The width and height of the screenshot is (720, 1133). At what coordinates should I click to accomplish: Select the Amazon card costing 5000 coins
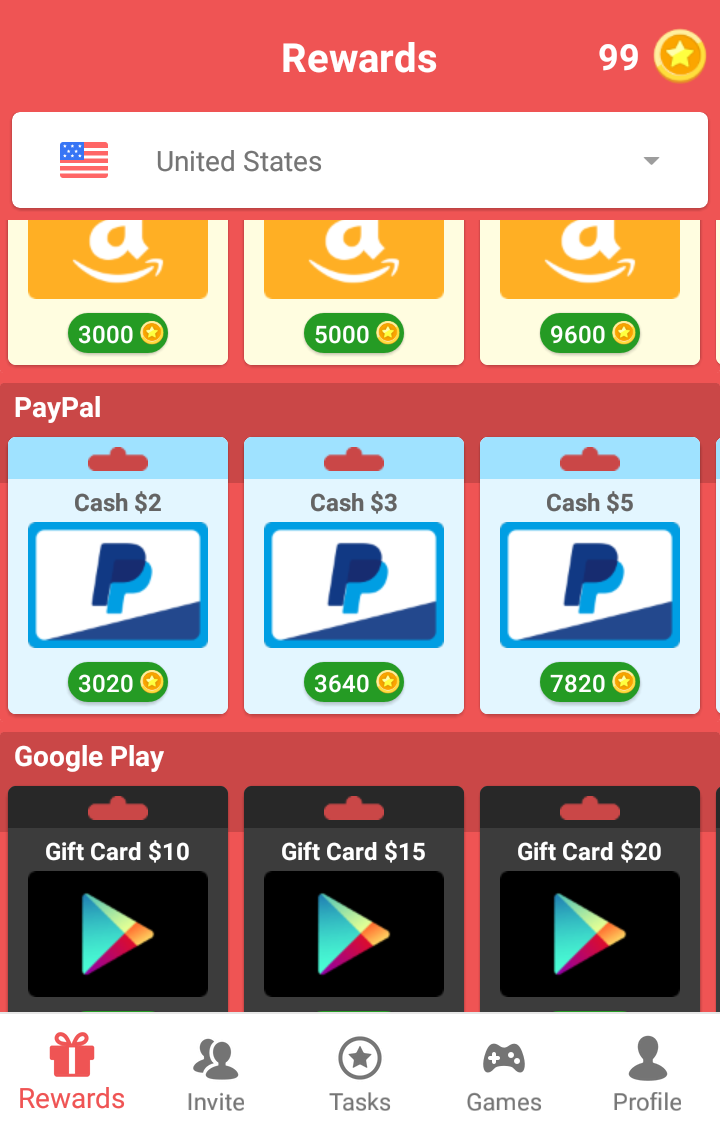(x=353, y=292)
